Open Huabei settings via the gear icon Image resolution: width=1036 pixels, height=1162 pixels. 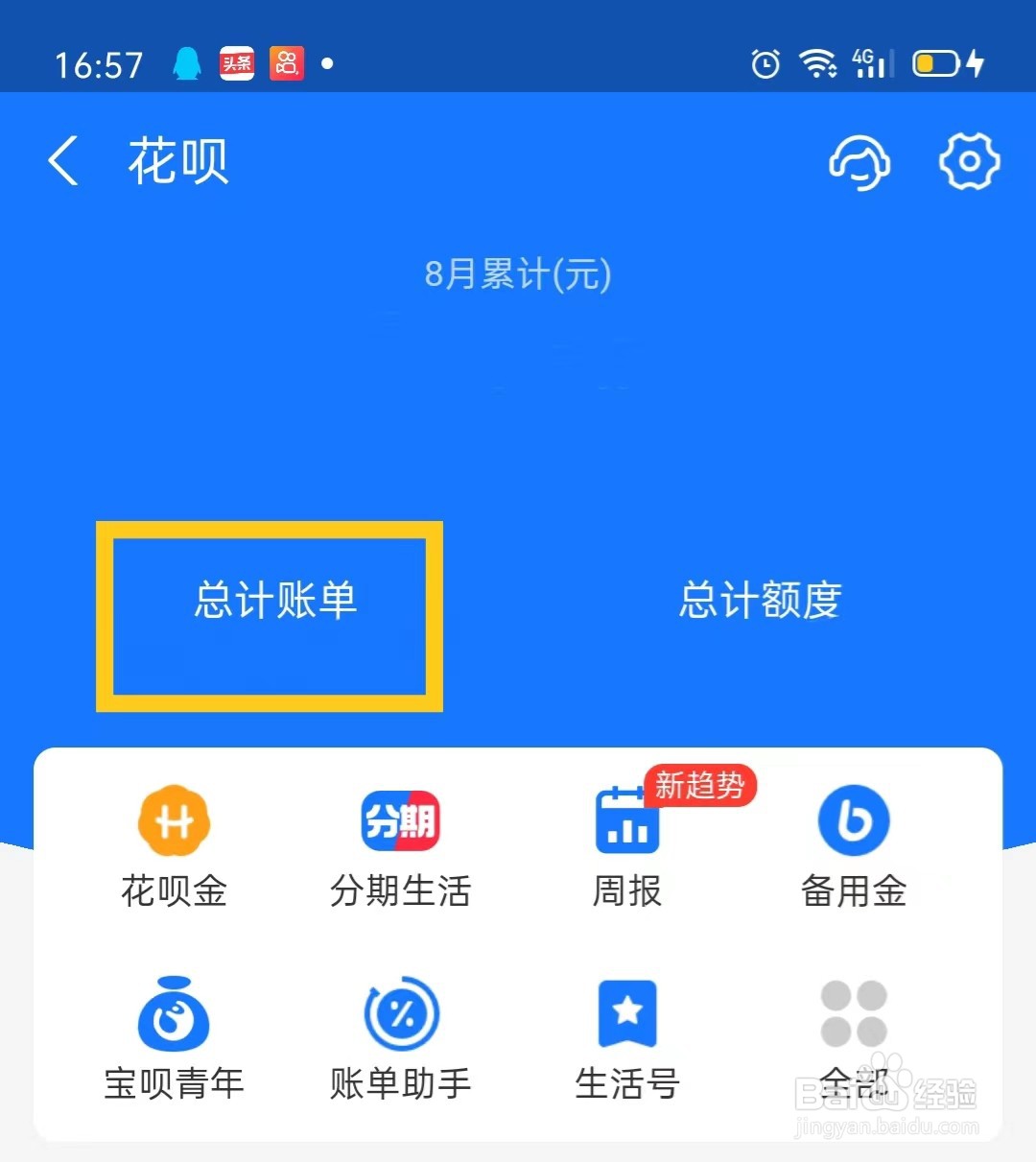(x=969, y=161)
